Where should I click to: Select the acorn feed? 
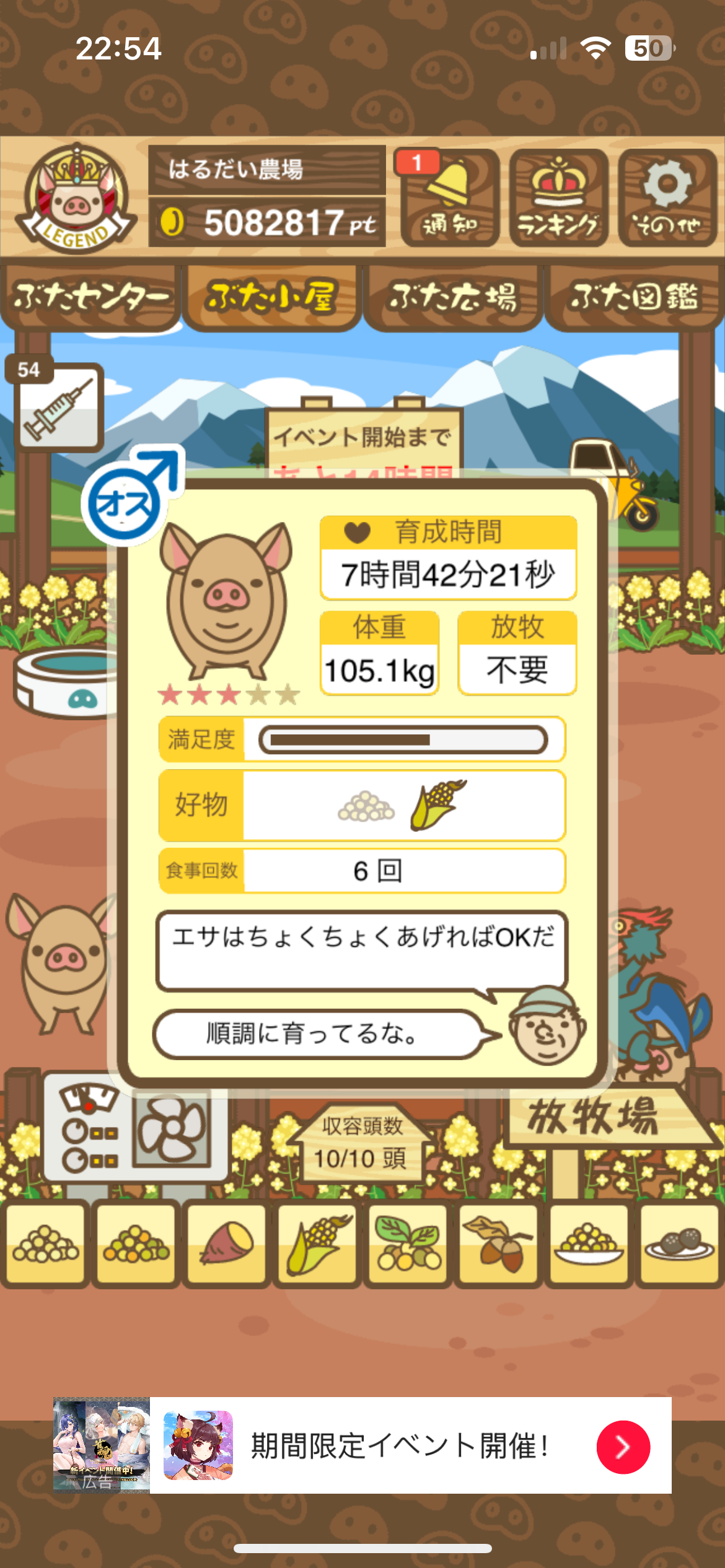click(499, 1244)
